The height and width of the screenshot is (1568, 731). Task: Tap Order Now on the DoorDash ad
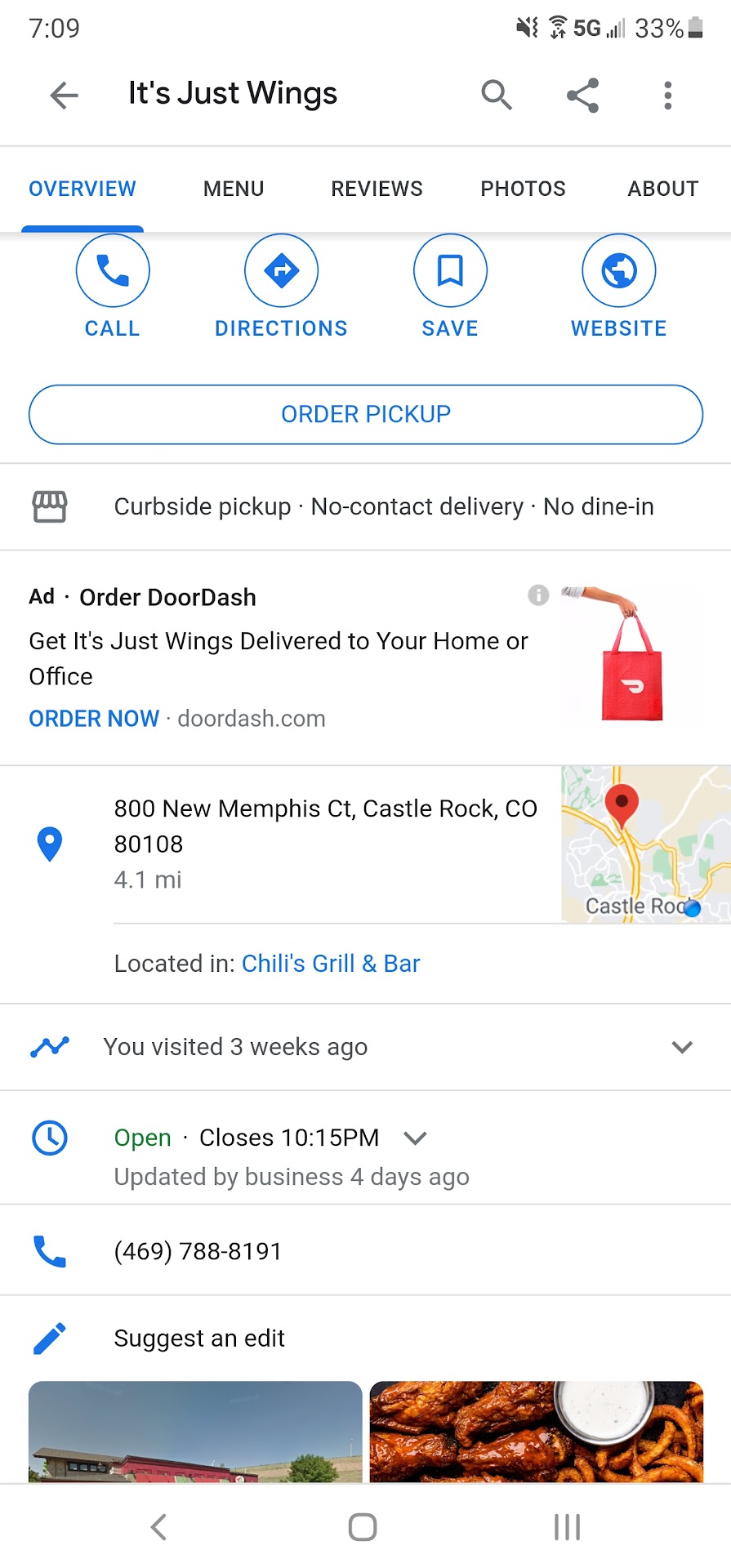click(x=94, y=719)
